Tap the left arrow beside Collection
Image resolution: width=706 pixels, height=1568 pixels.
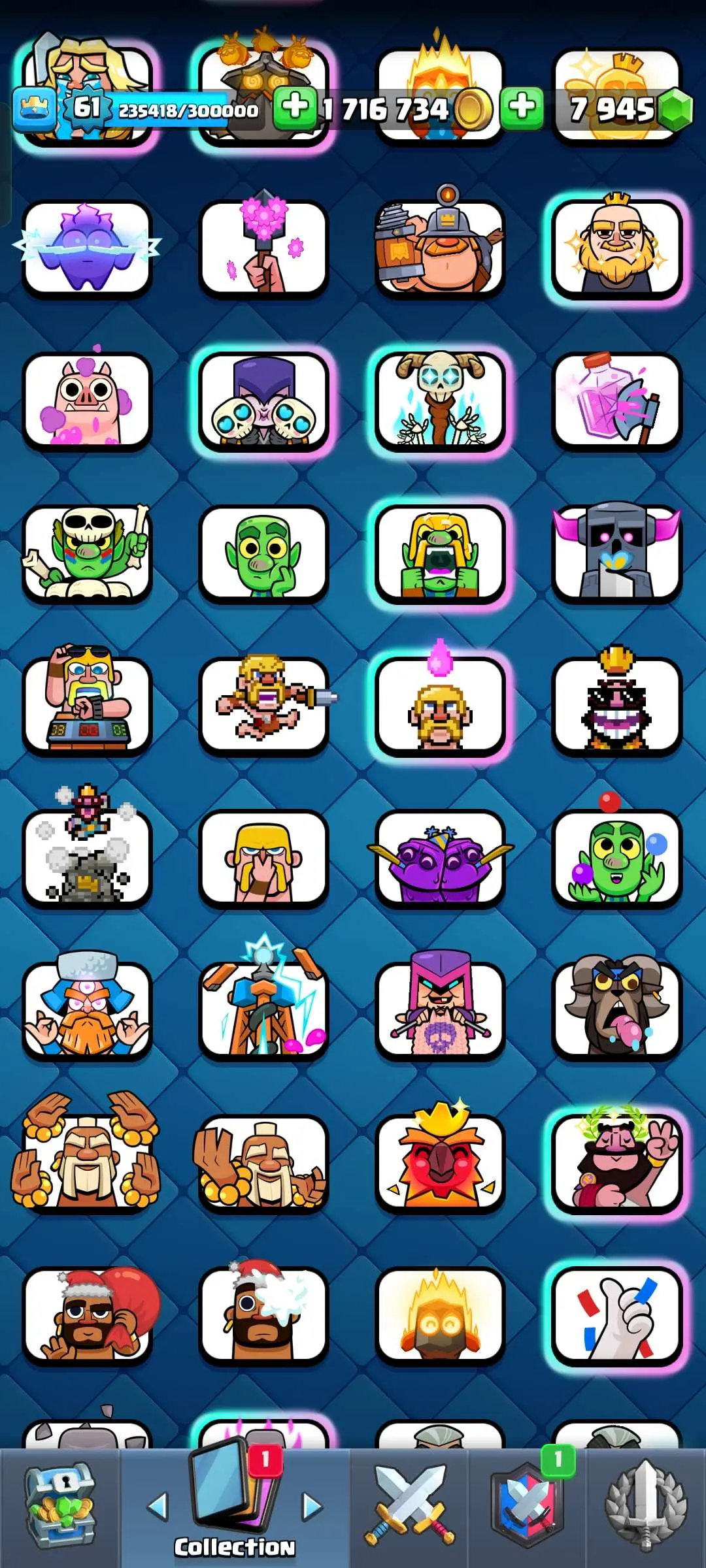coord(158,1507)
